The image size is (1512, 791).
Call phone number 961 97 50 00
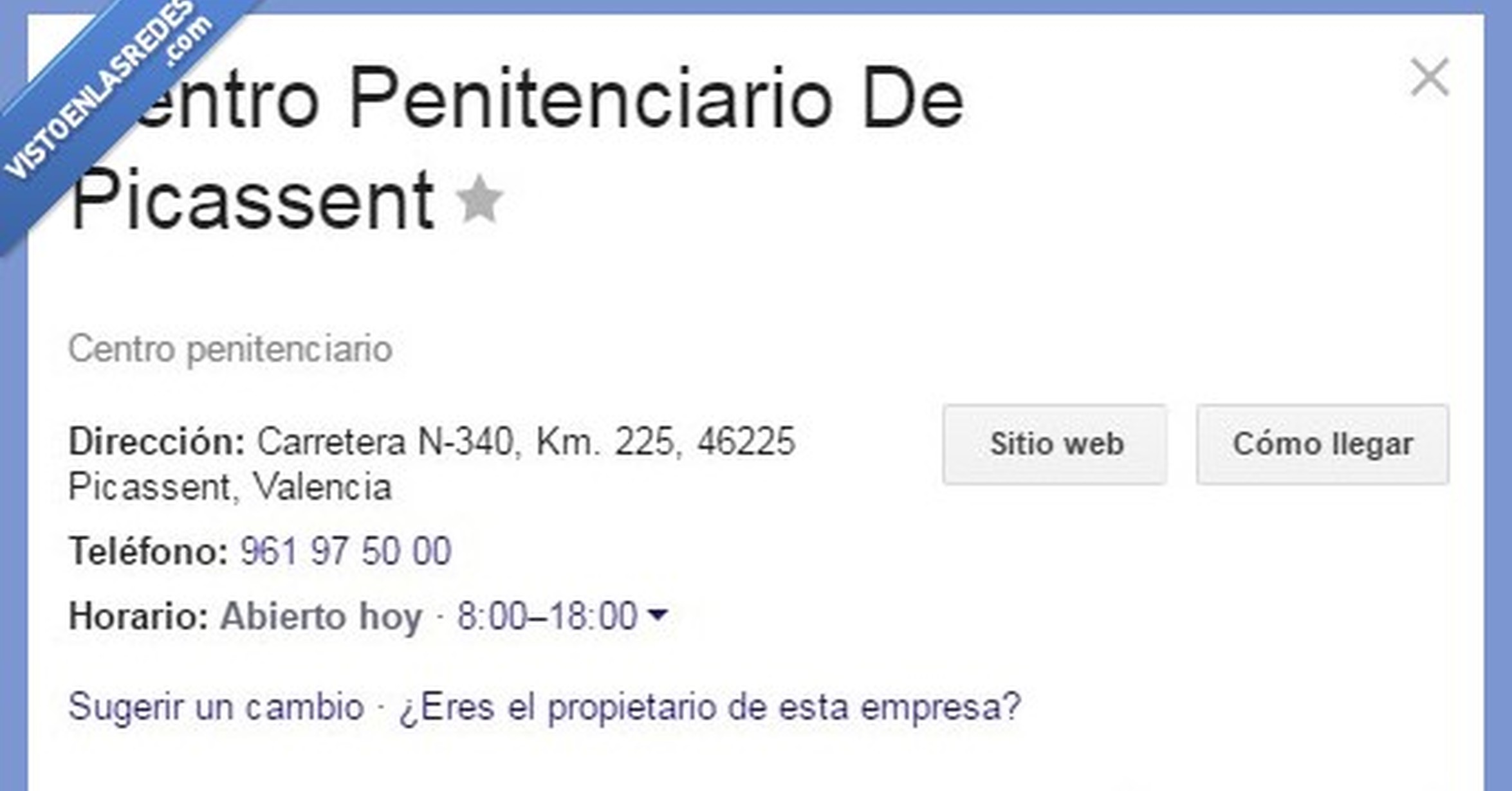pos(346,551)
